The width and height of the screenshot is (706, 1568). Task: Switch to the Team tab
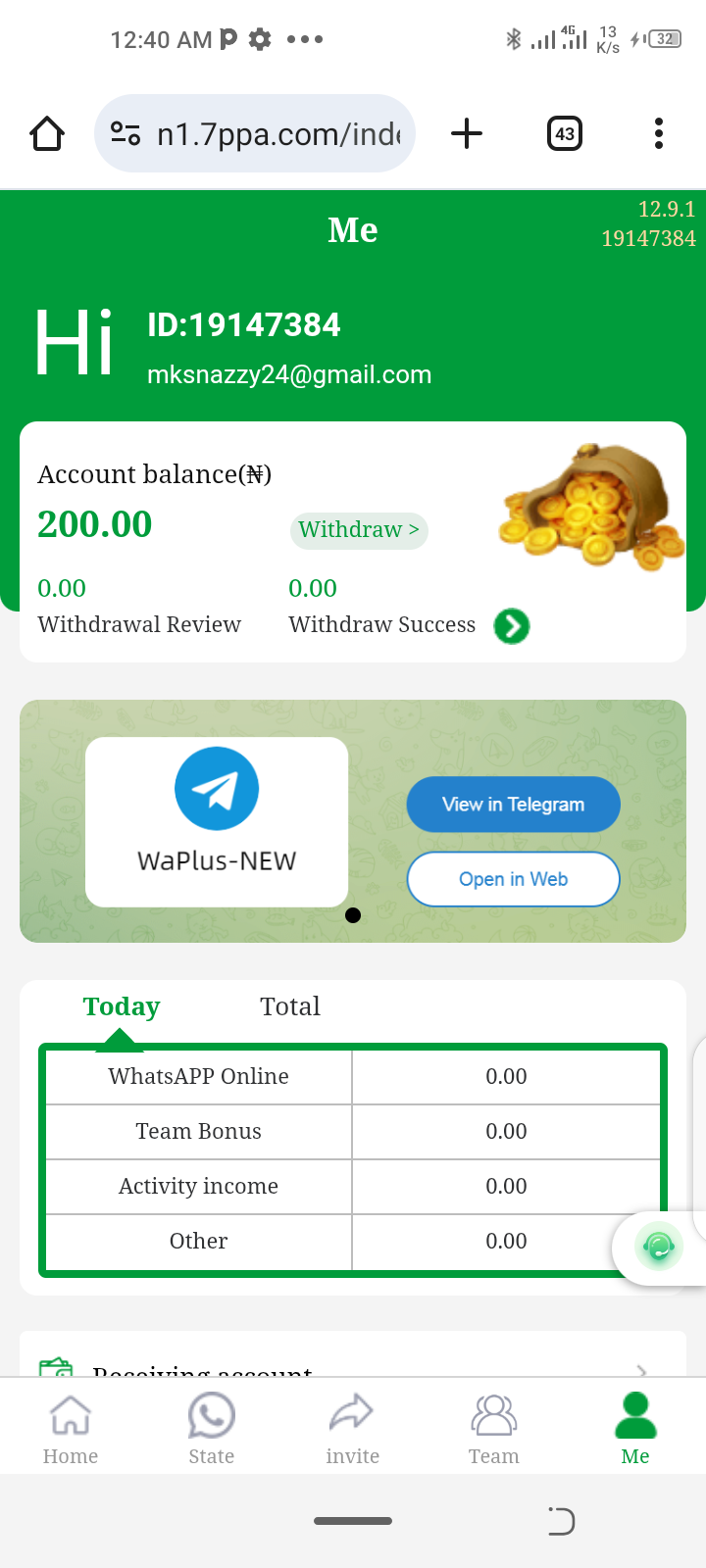493,1429
